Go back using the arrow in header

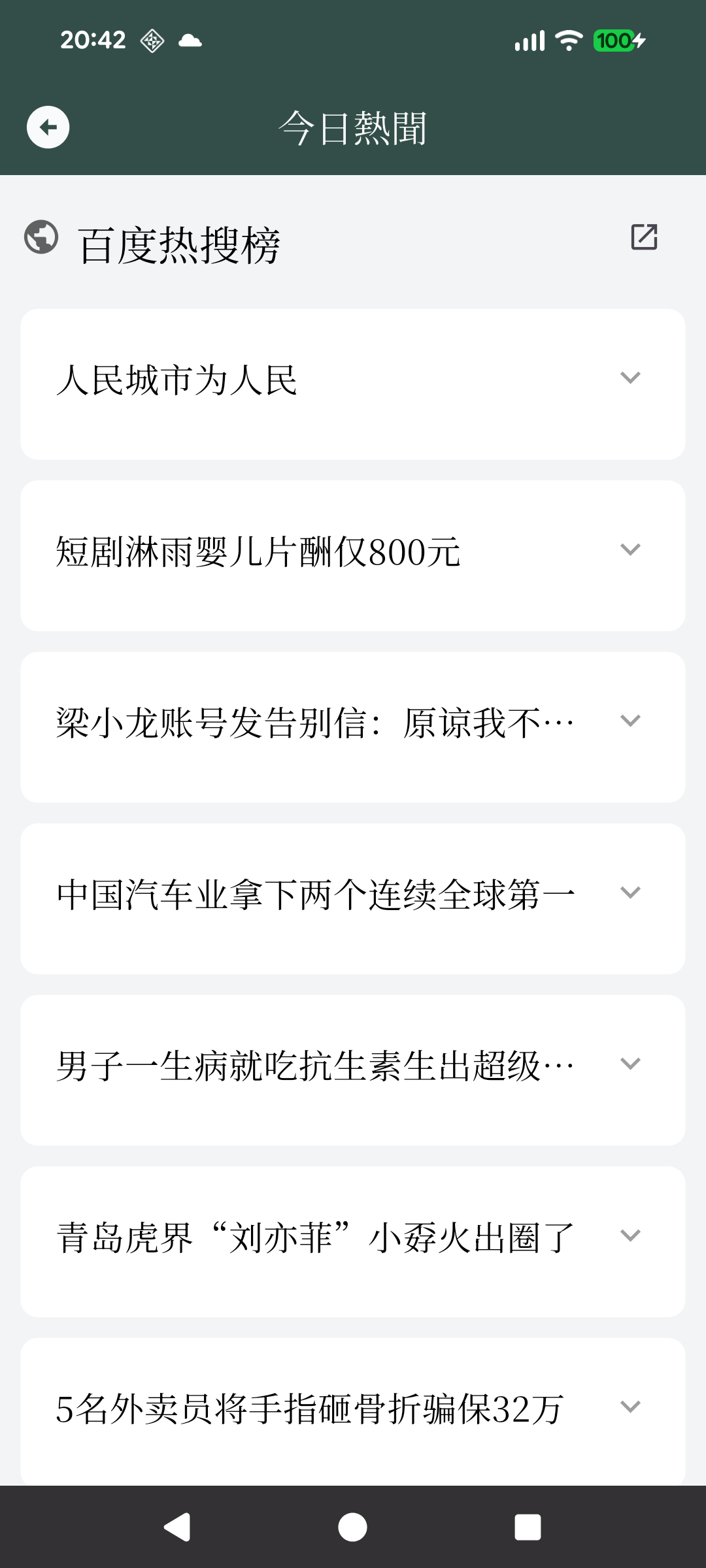(48, 127)
